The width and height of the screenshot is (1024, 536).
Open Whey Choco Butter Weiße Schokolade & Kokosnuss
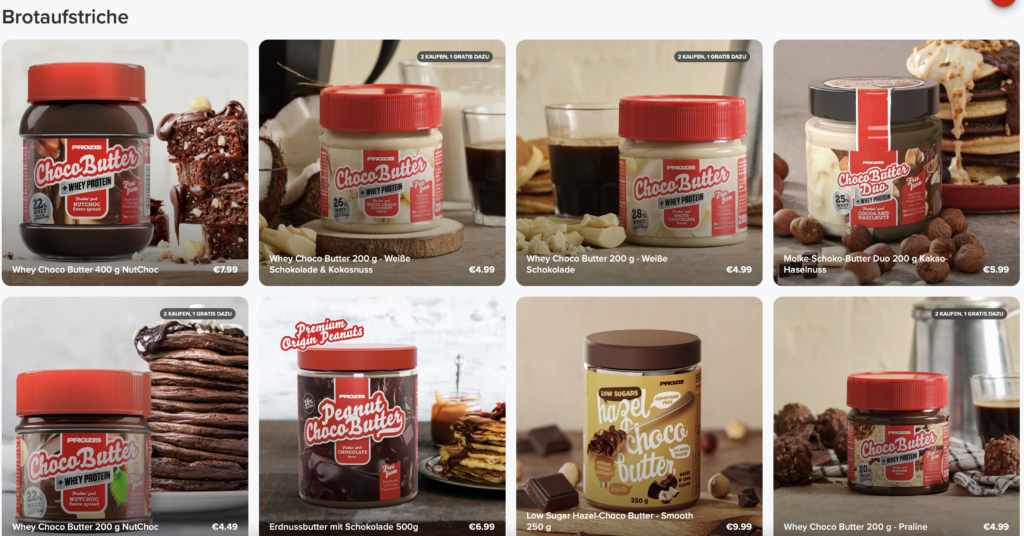(x=382, y=163)
